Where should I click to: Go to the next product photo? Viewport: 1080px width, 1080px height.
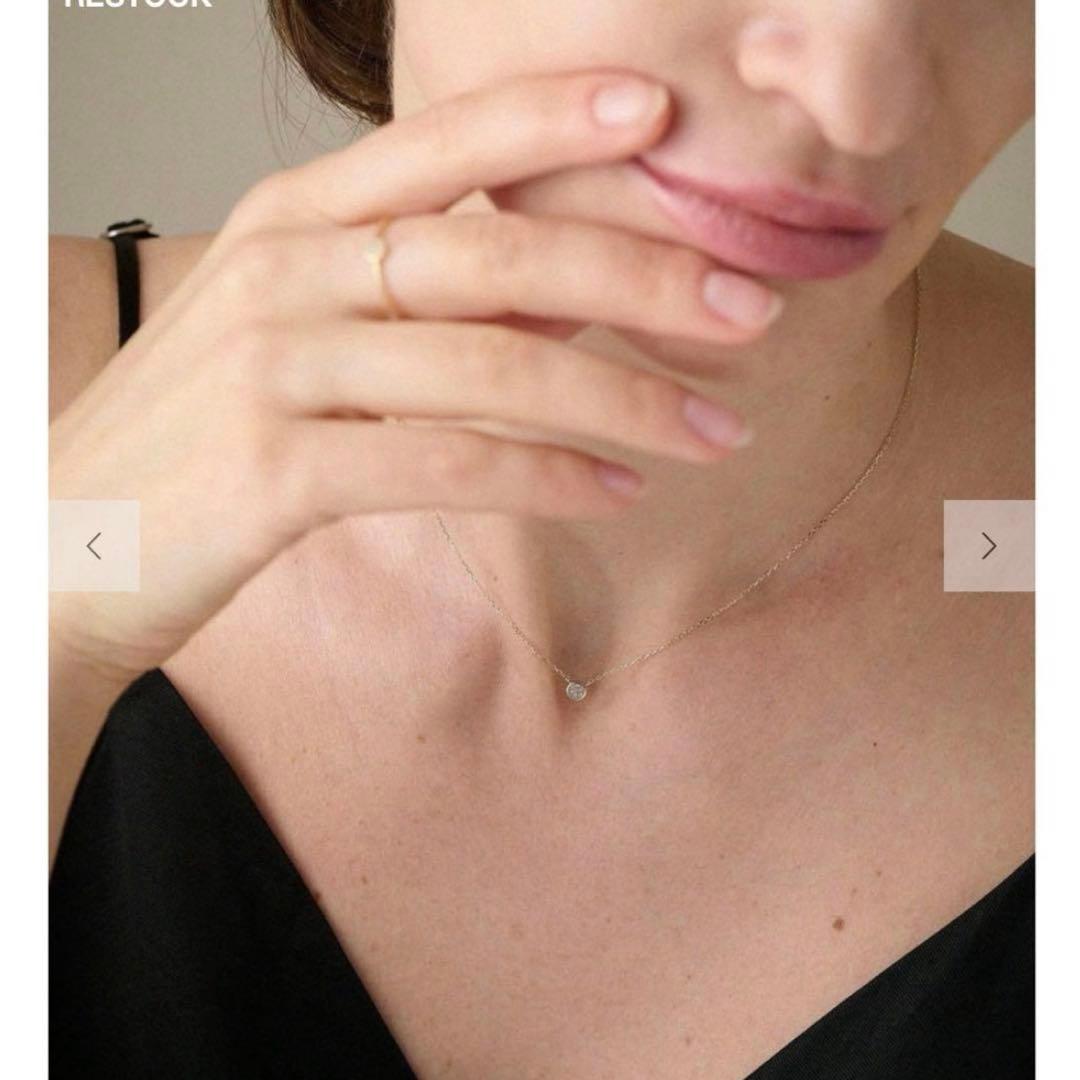(988, 546)
